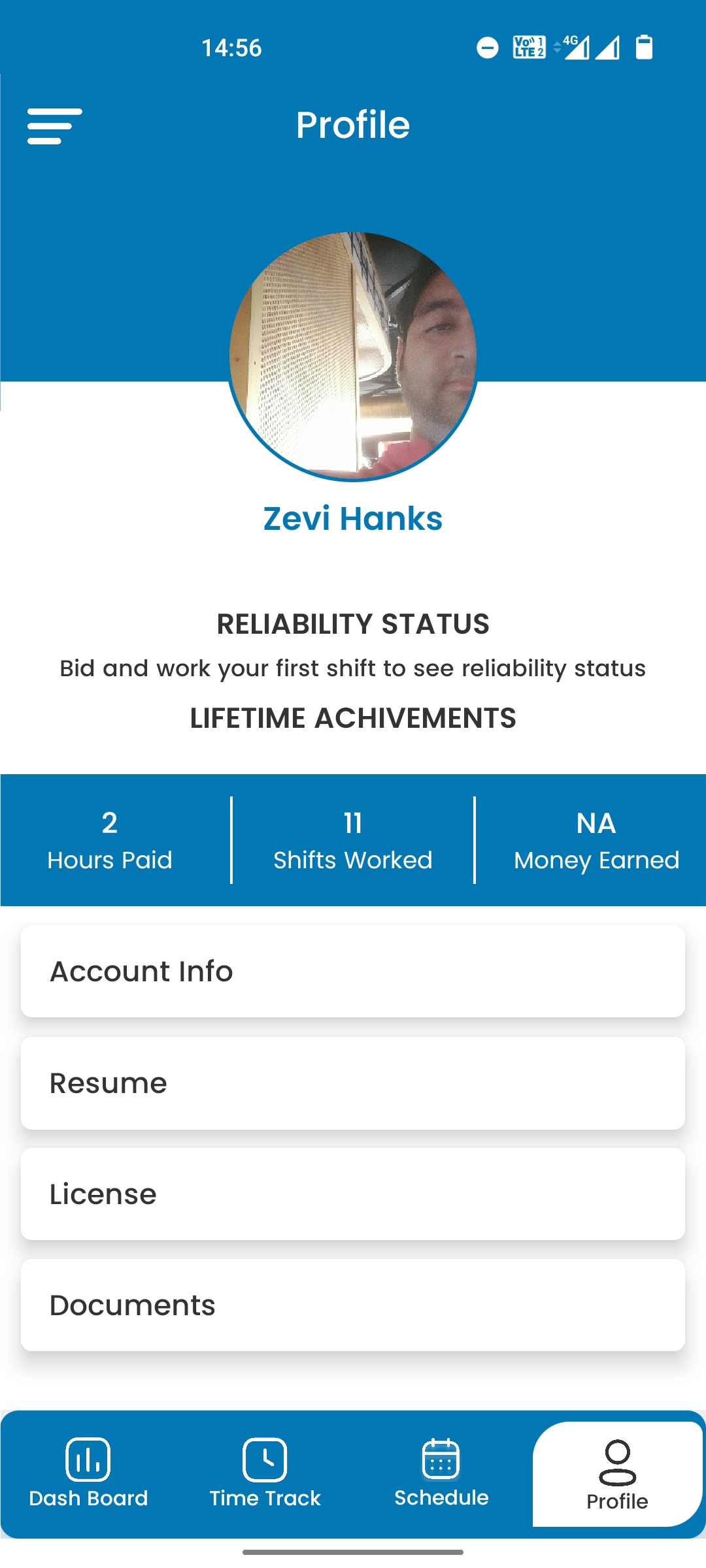
Task: Open Documents
Action: (x=353, y=1305)
